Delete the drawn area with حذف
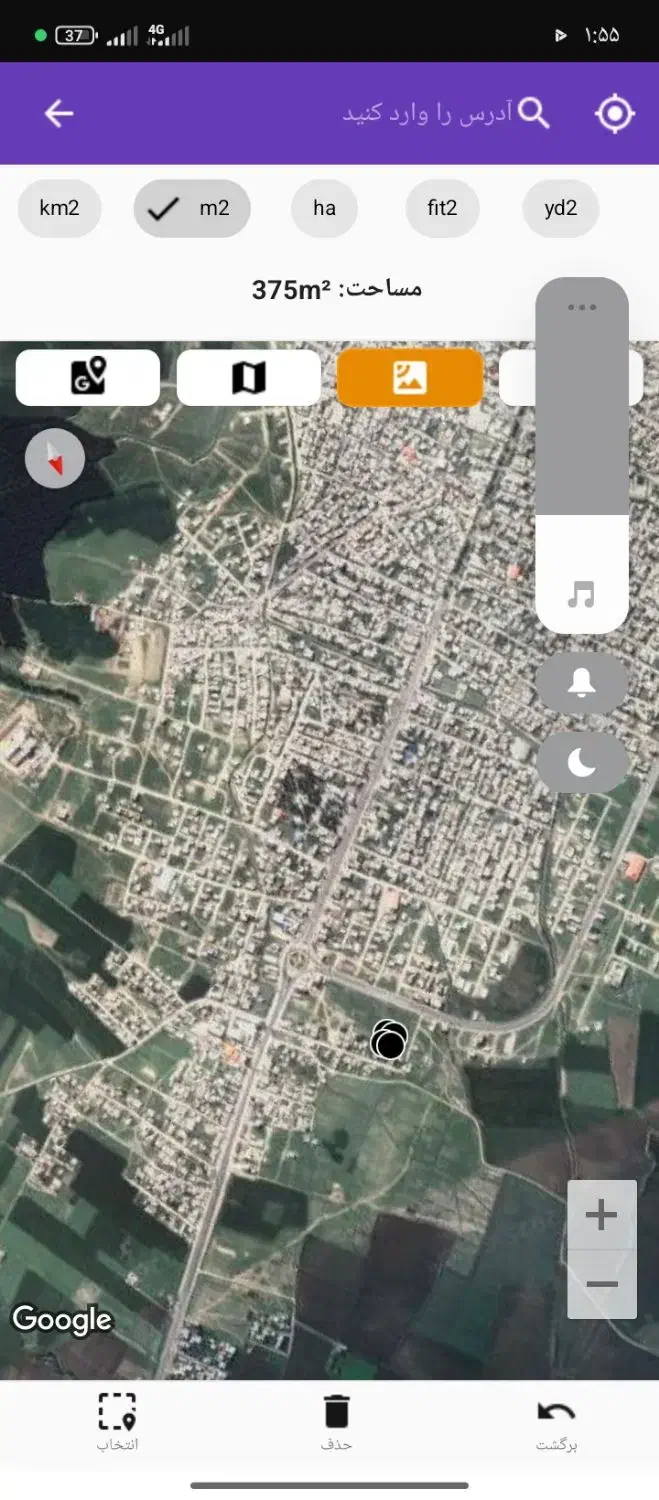The image size is (659, 1500). click(x=337, y=1421)
